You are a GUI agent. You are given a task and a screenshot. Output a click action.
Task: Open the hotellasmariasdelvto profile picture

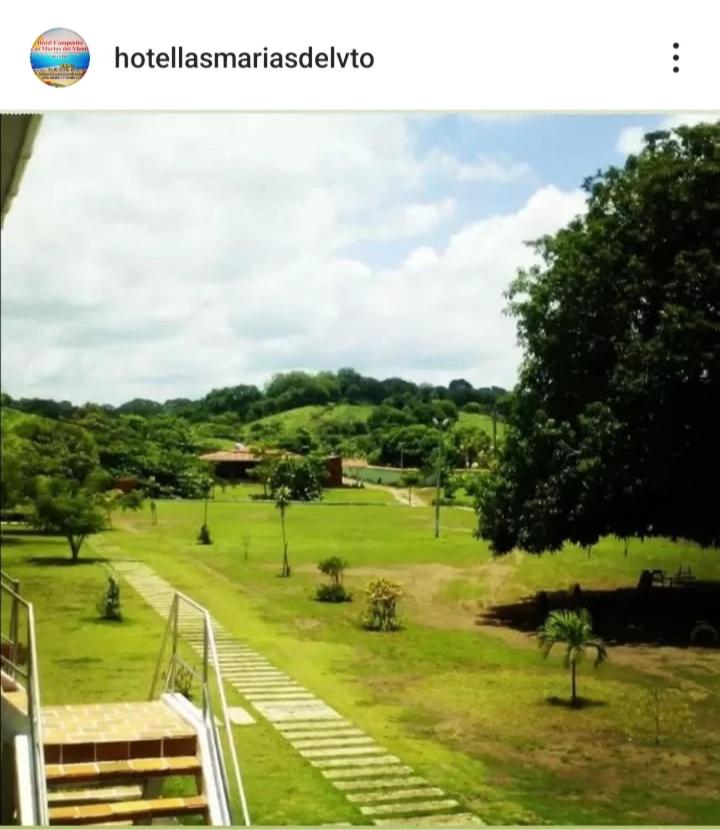point(60,58)
